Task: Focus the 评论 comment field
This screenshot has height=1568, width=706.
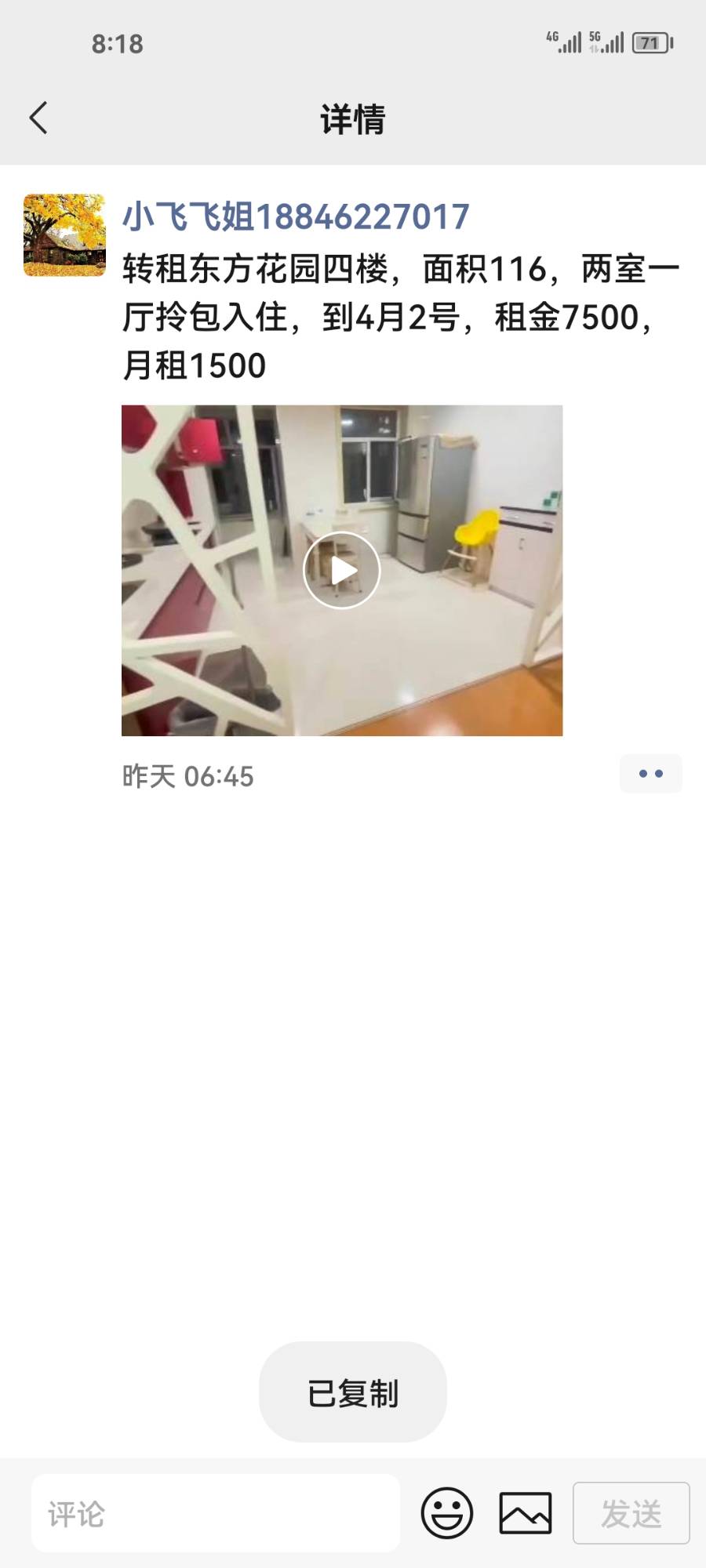Action: click(216, 1513)
